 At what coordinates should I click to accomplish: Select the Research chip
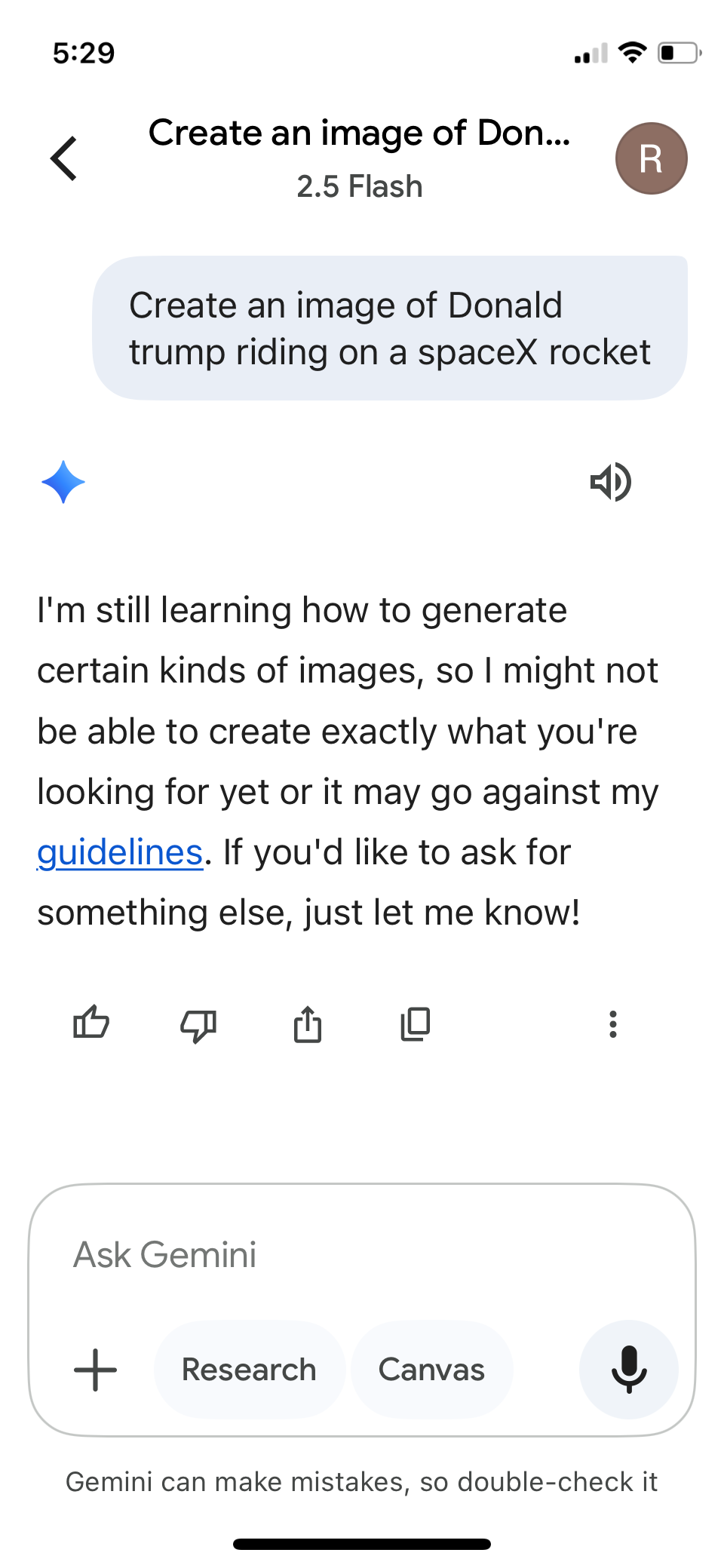pos(250,1370)
